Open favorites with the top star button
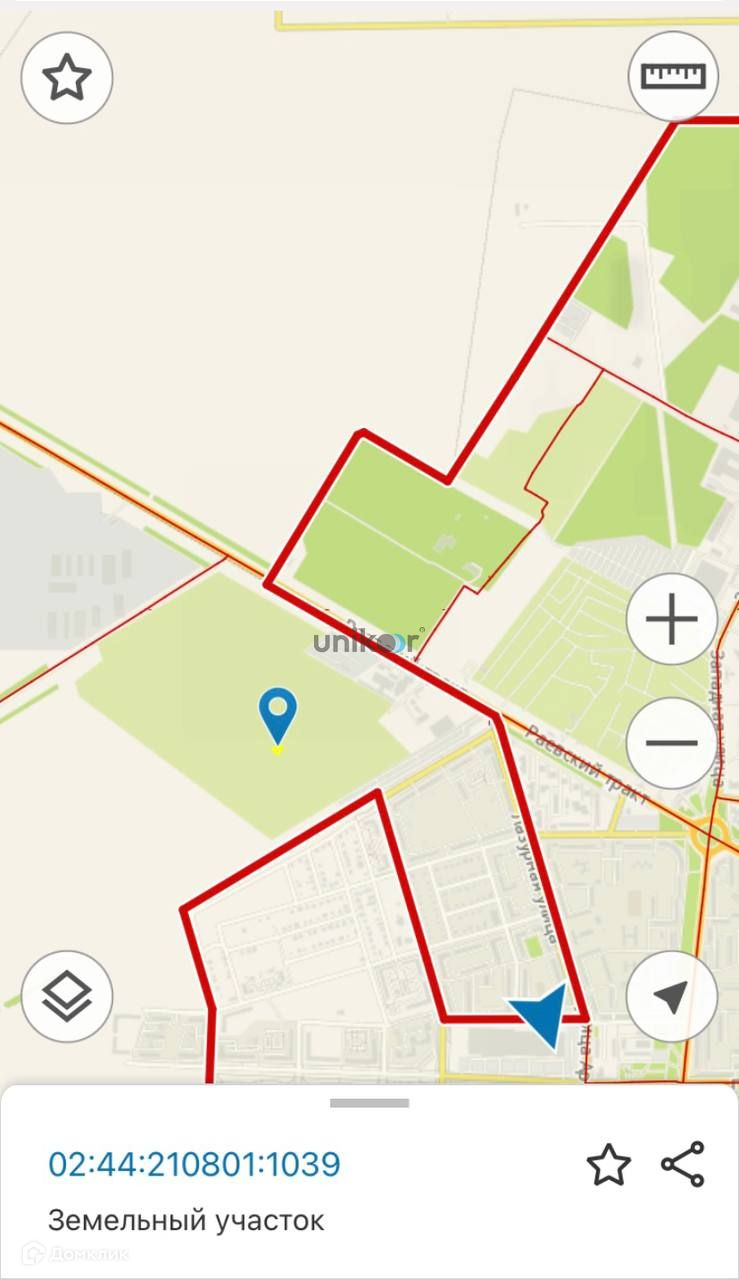This screenshot has width=739, height=1280. pos(67,78)
